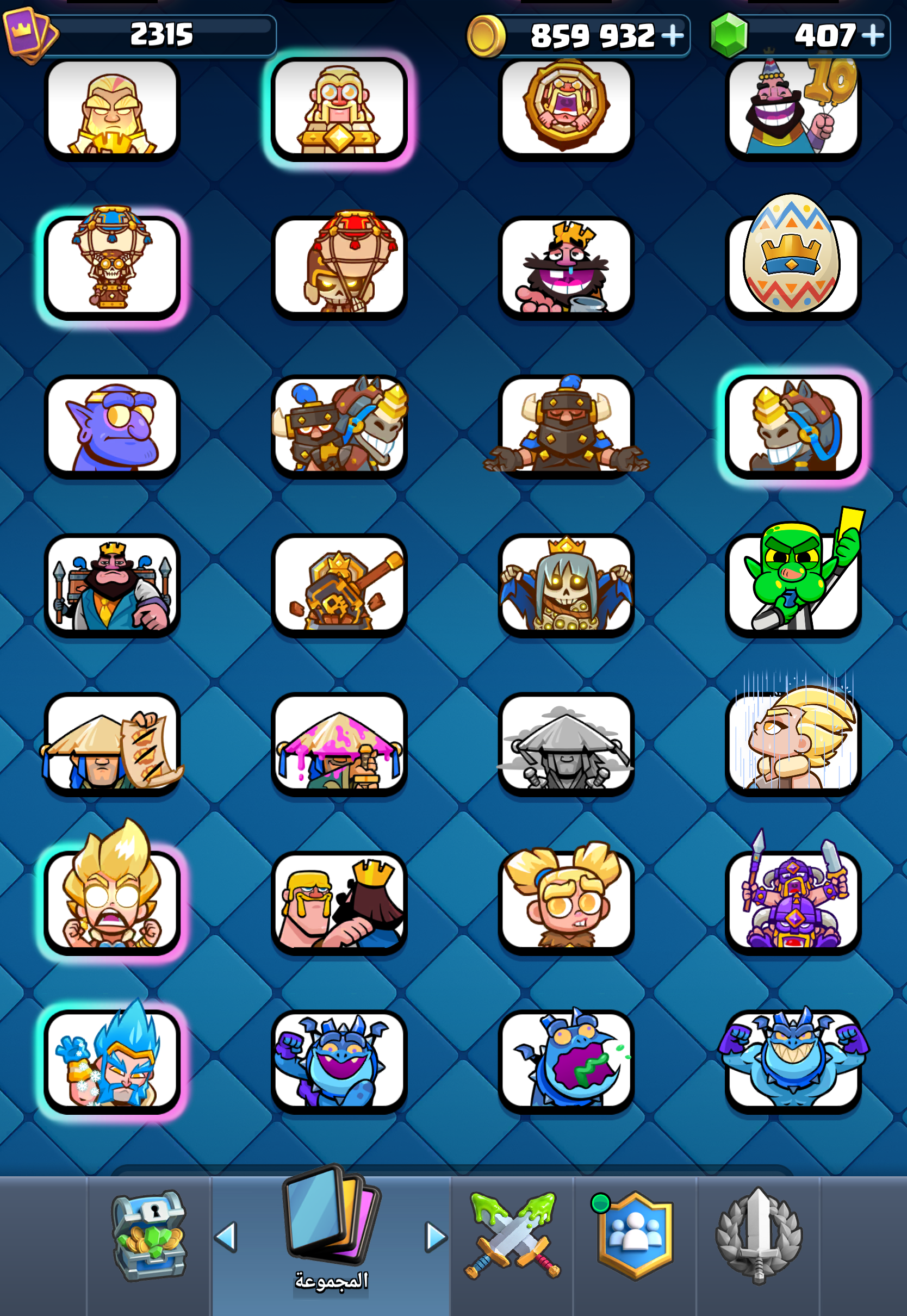The image size is (907, 1316).
Task: Open the shop treasure chest tab
Action: coord(149,1236)
